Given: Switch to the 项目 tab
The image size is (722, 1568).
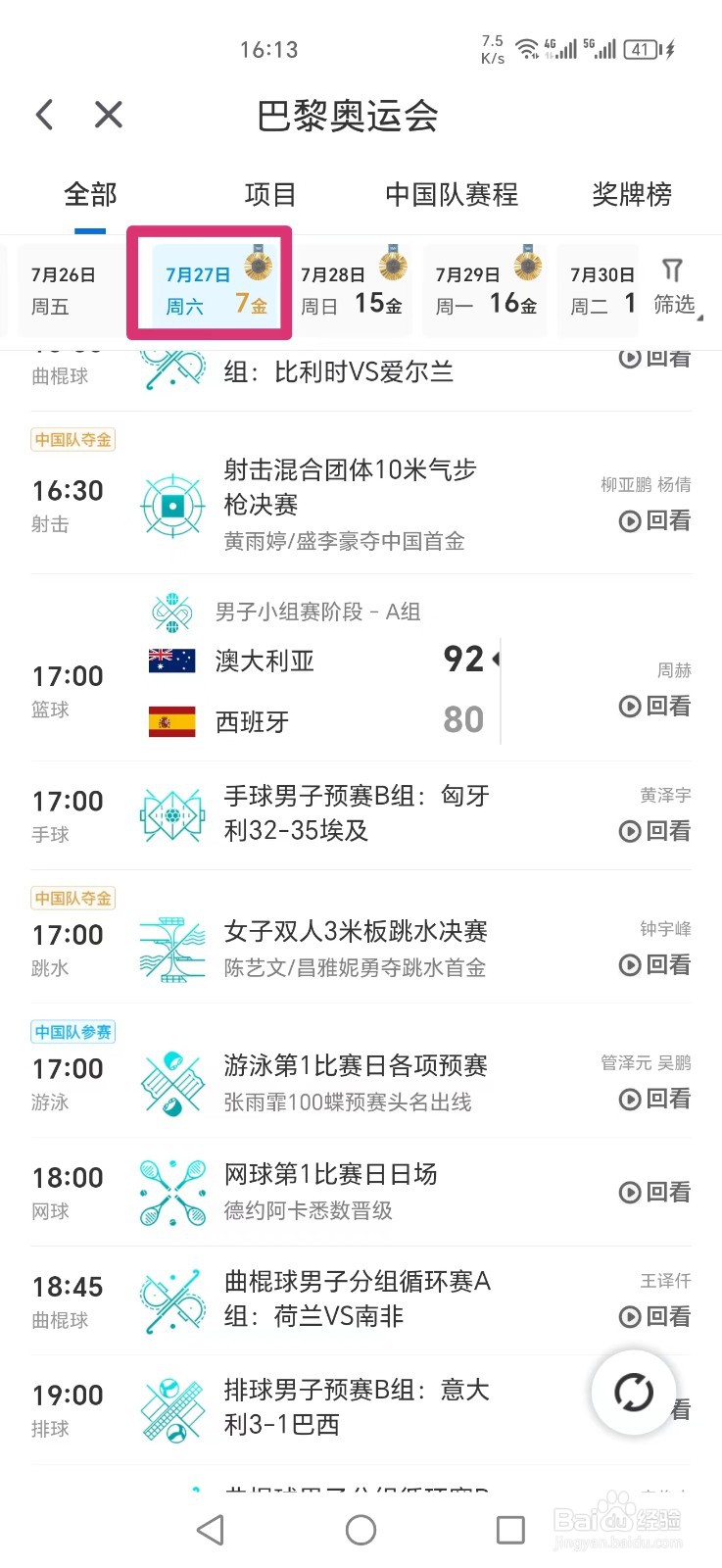Looking at the screenshot, I should point(269,195).
